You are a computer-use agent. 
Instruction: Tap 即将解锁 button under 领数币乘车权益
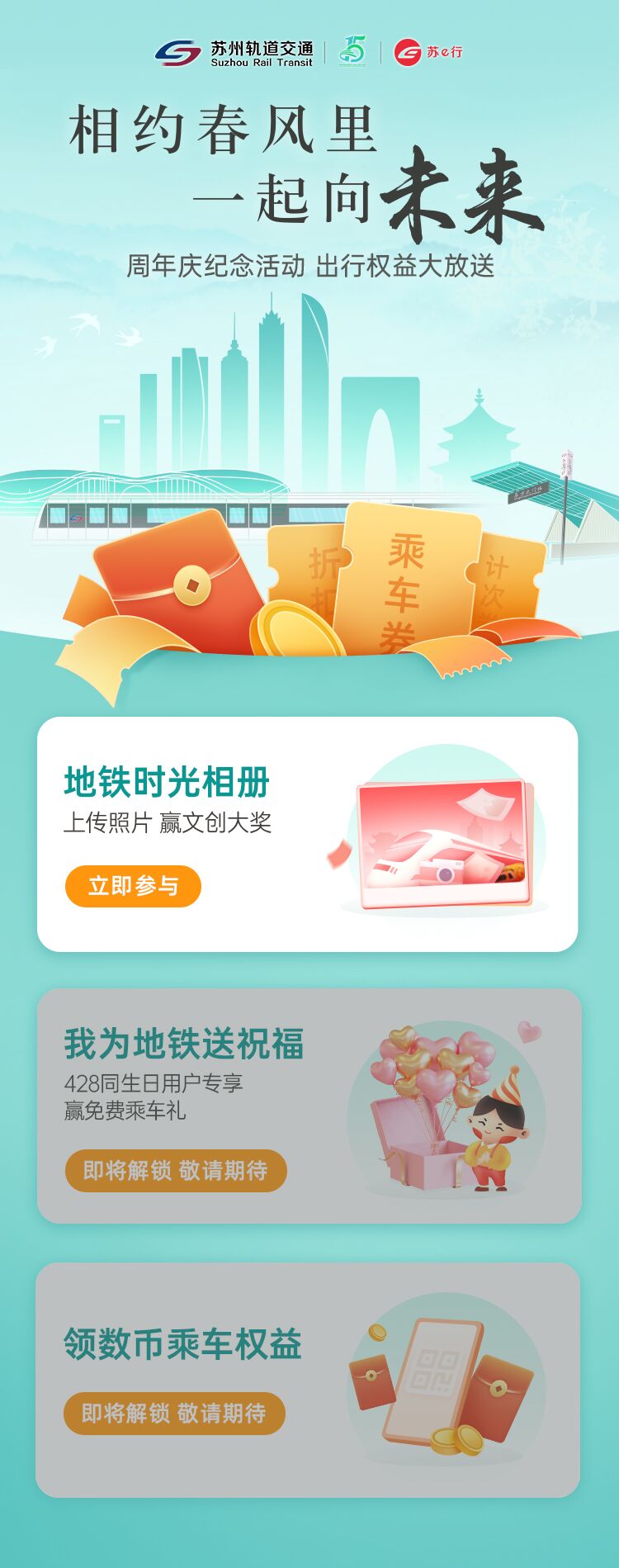tap(174, 1413)
